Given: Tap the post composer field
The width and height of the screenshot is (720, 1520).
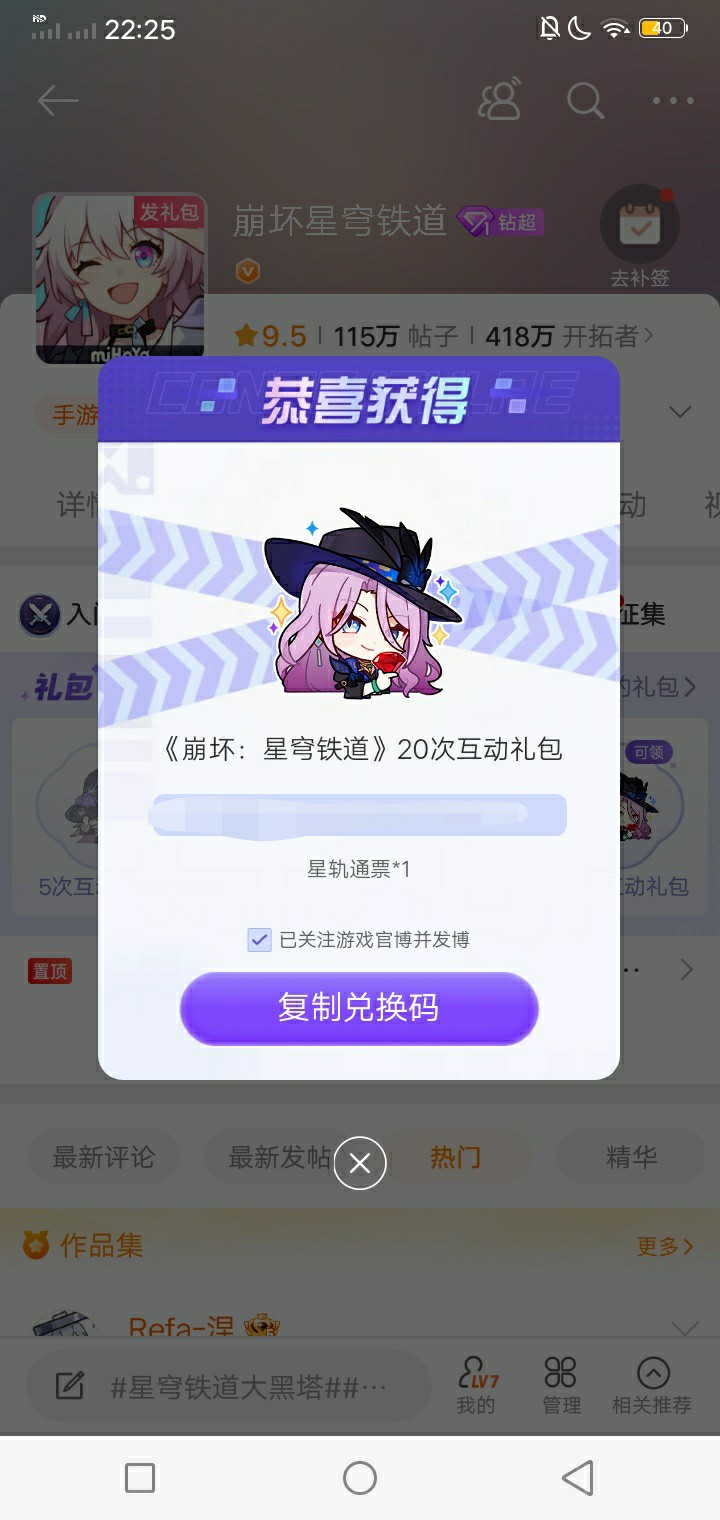Looking at the screenshot, I should click(230, 1387).
